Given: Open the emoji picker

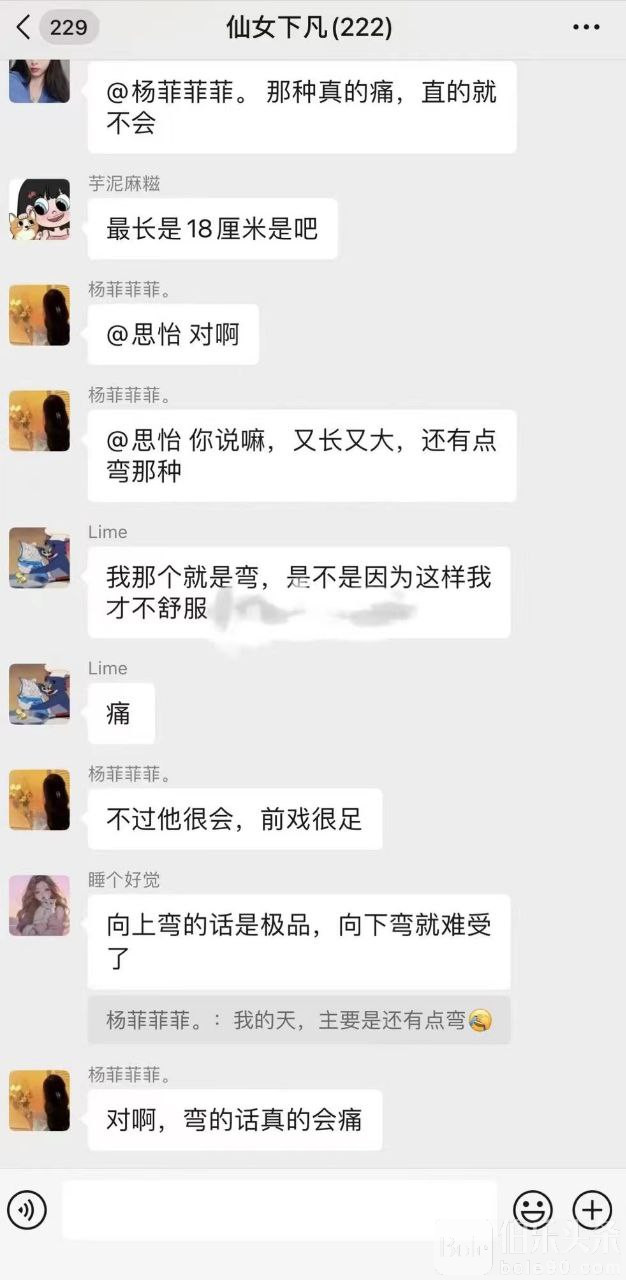Looking at the screenshot, I should coord(532,1210).
